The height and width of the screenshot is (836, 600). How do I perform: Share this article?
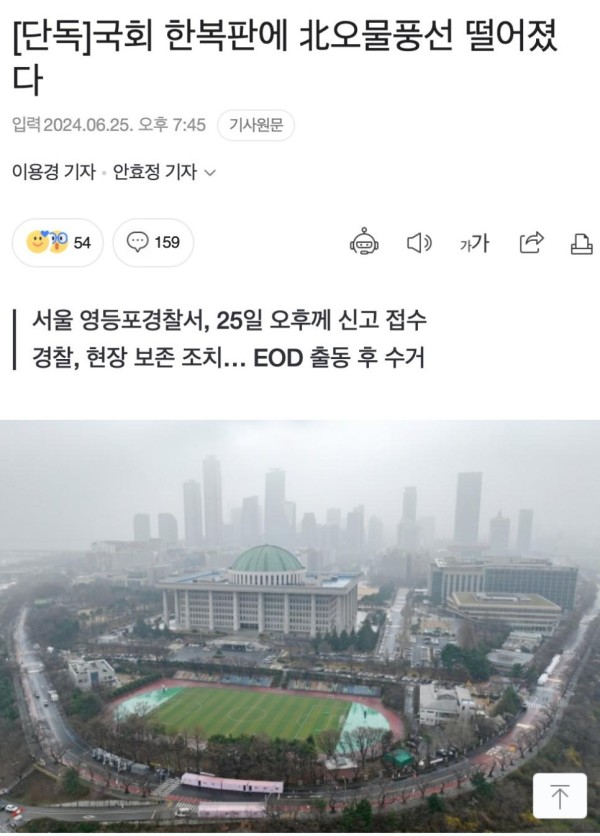click(531, 242)
